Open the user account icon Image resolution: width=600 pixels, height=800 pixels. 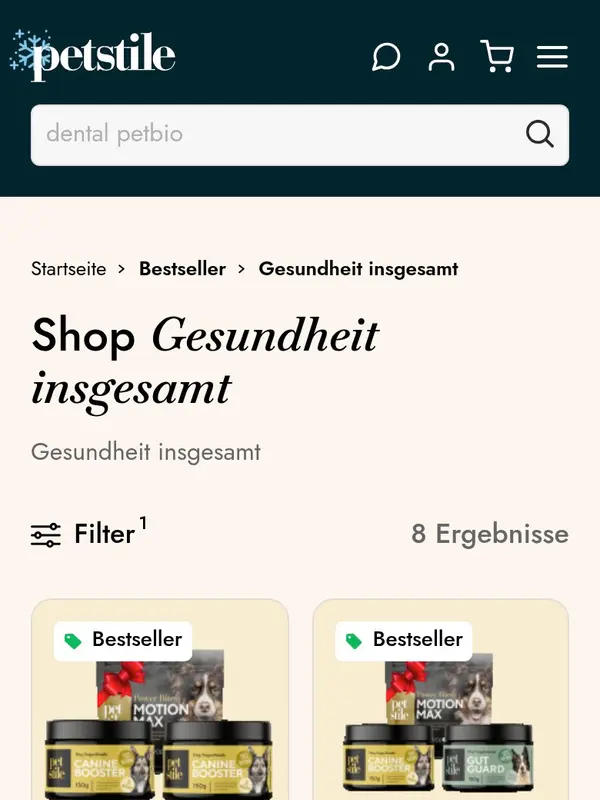coord(441,56)
